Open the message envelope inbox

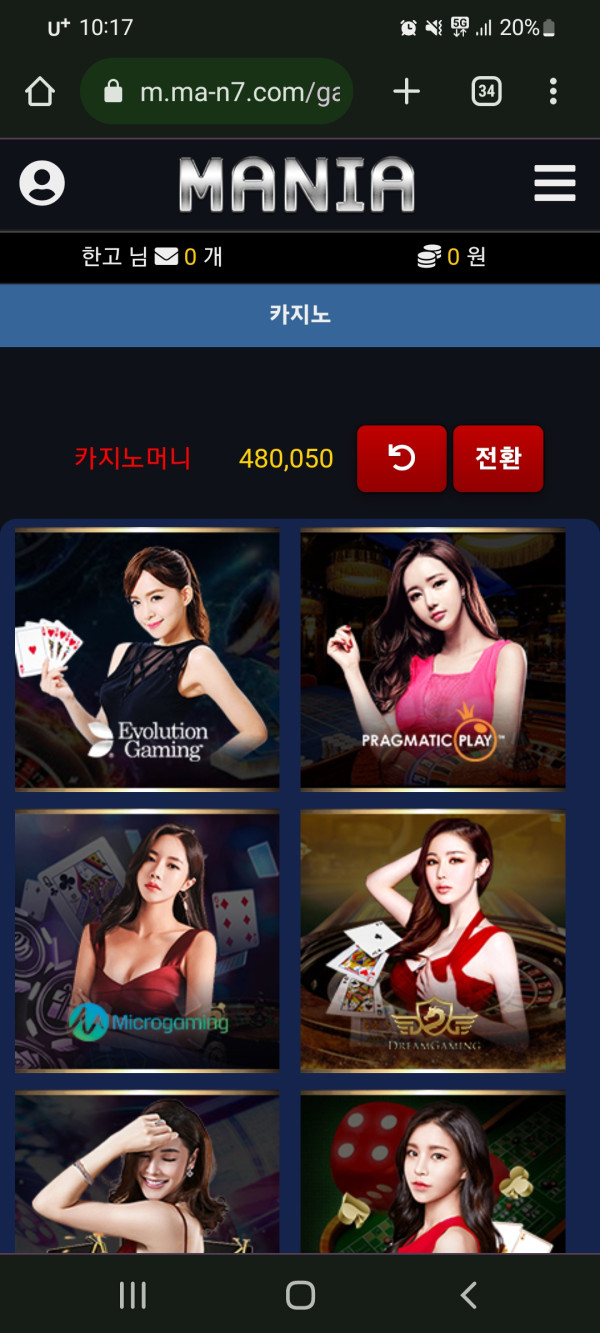pyautogui.click(x=166, y=257)
